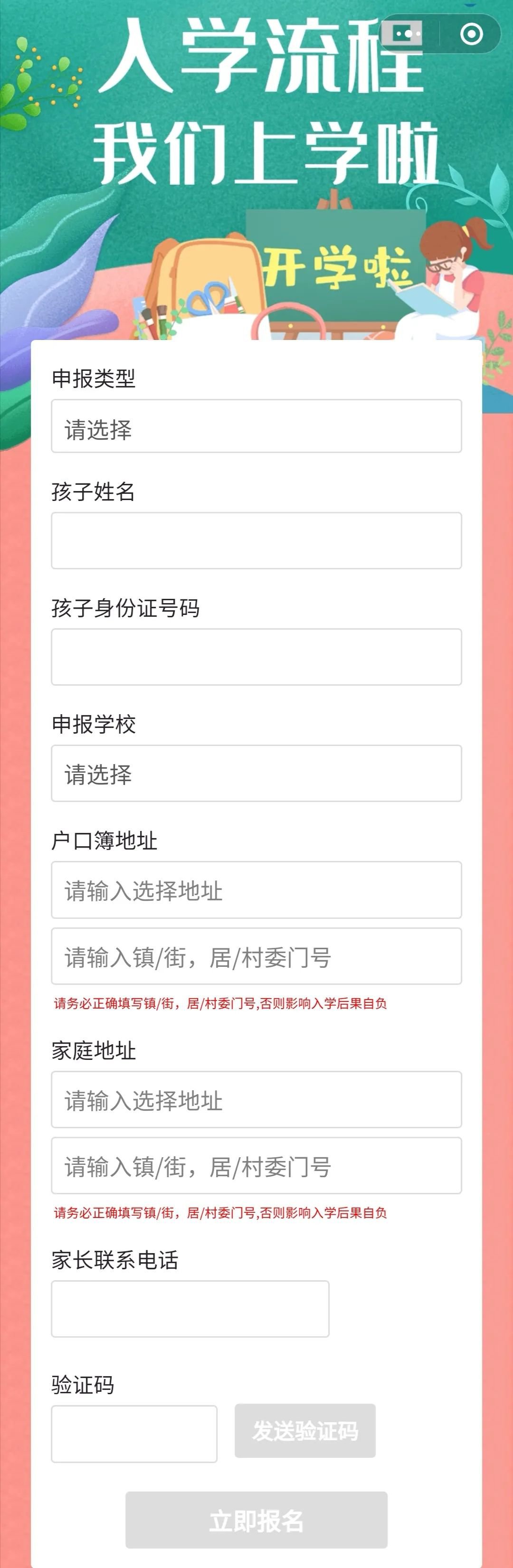Viewport: 513px width, 1568px height.
Task: Focus the 孩子姓名 input field
Action: coord(256,540)
